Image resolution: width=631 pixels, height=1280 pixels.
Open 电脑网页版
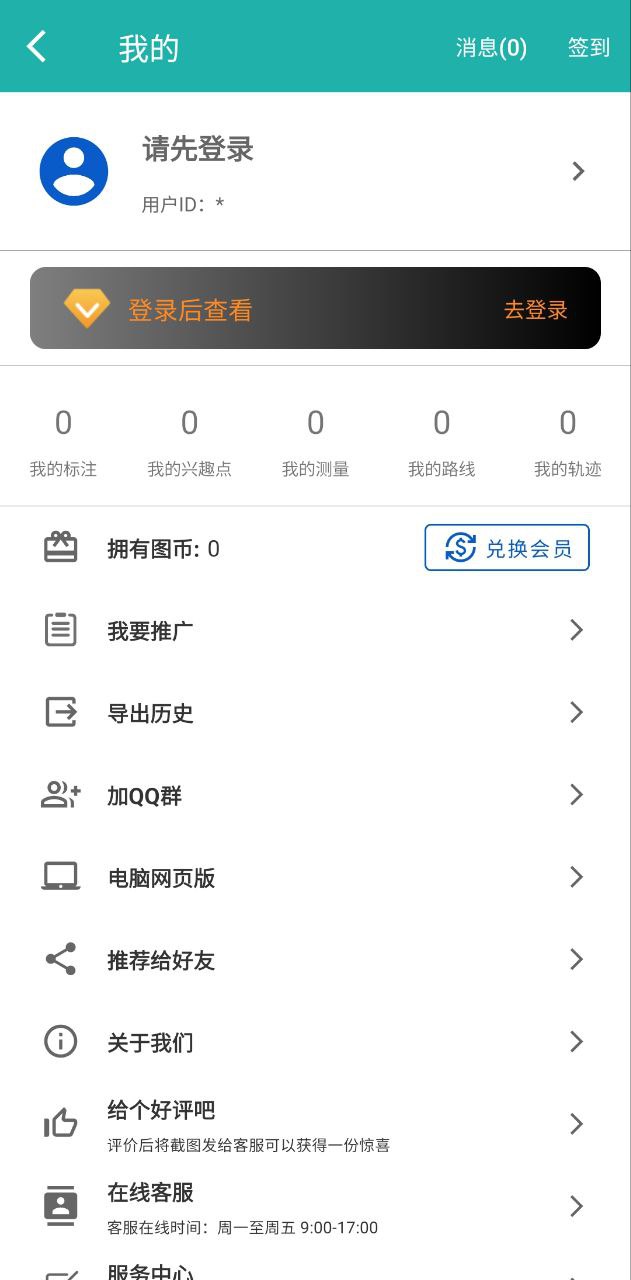pyautogui.click(x=315, y=877)
